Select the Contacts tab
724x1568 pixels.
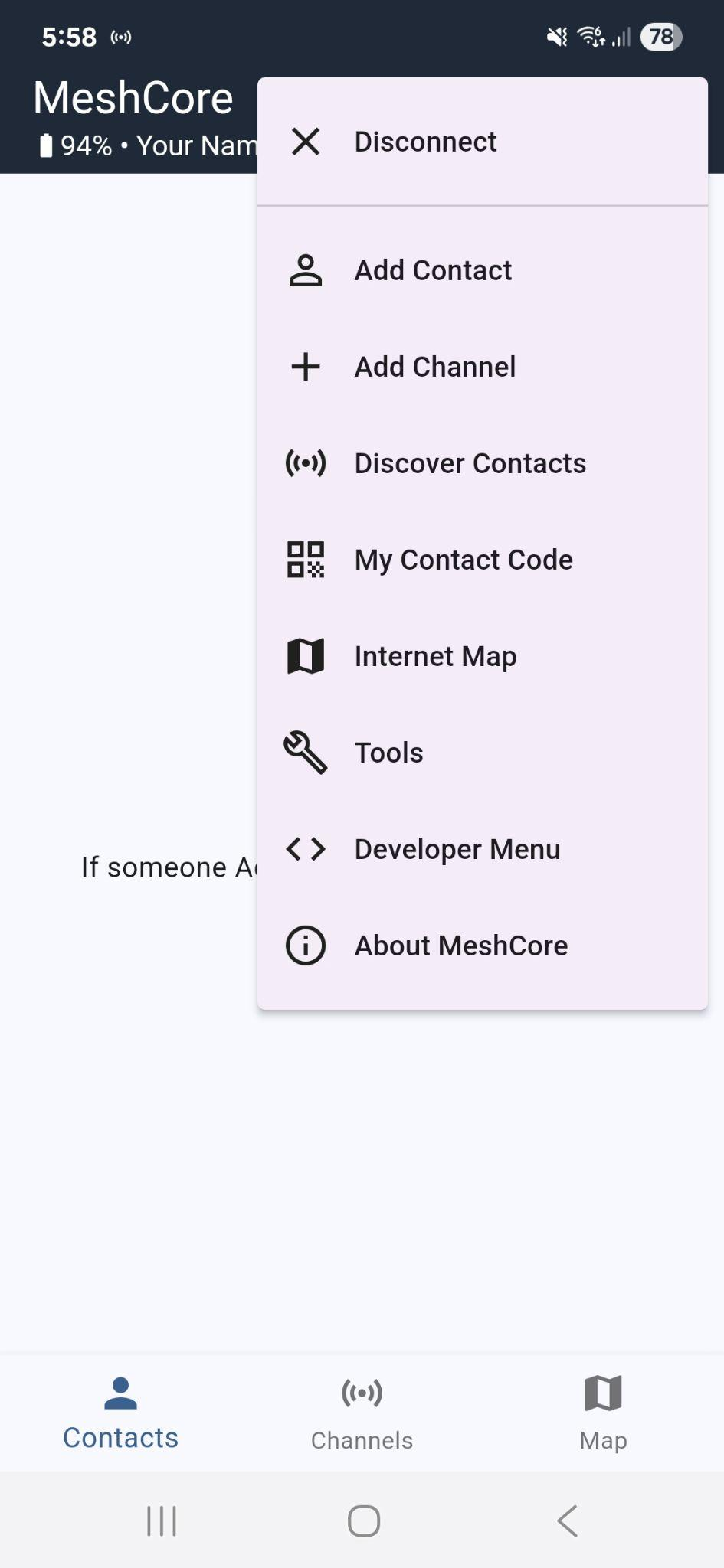[120, 1413]
